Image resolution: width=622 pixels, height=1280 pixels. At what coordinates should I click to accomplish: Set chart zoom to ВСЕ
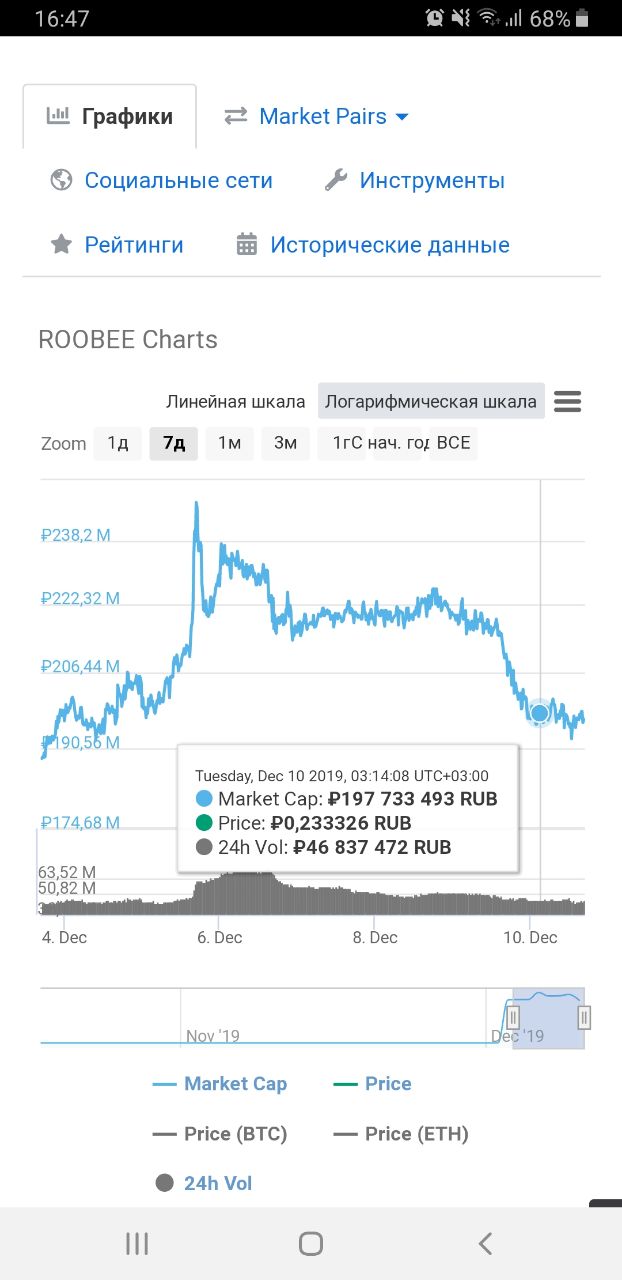[453, 443]
